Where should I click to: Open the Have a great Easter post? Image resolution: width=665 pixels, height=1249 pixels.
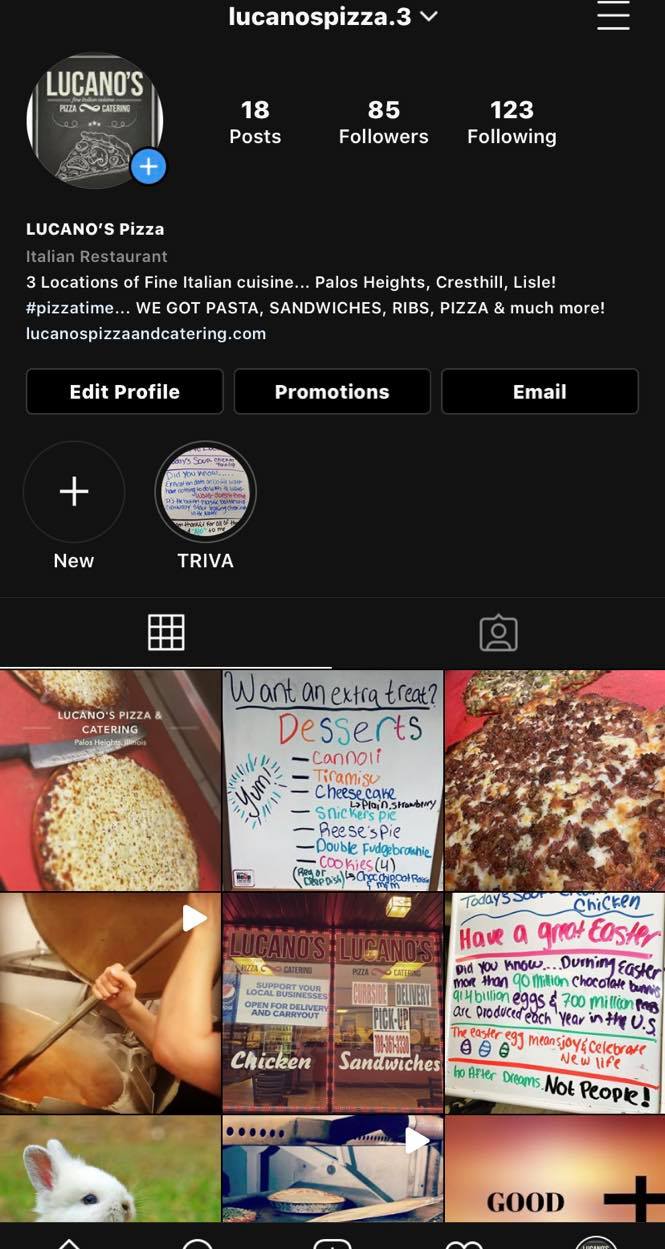click(555, 1003)
